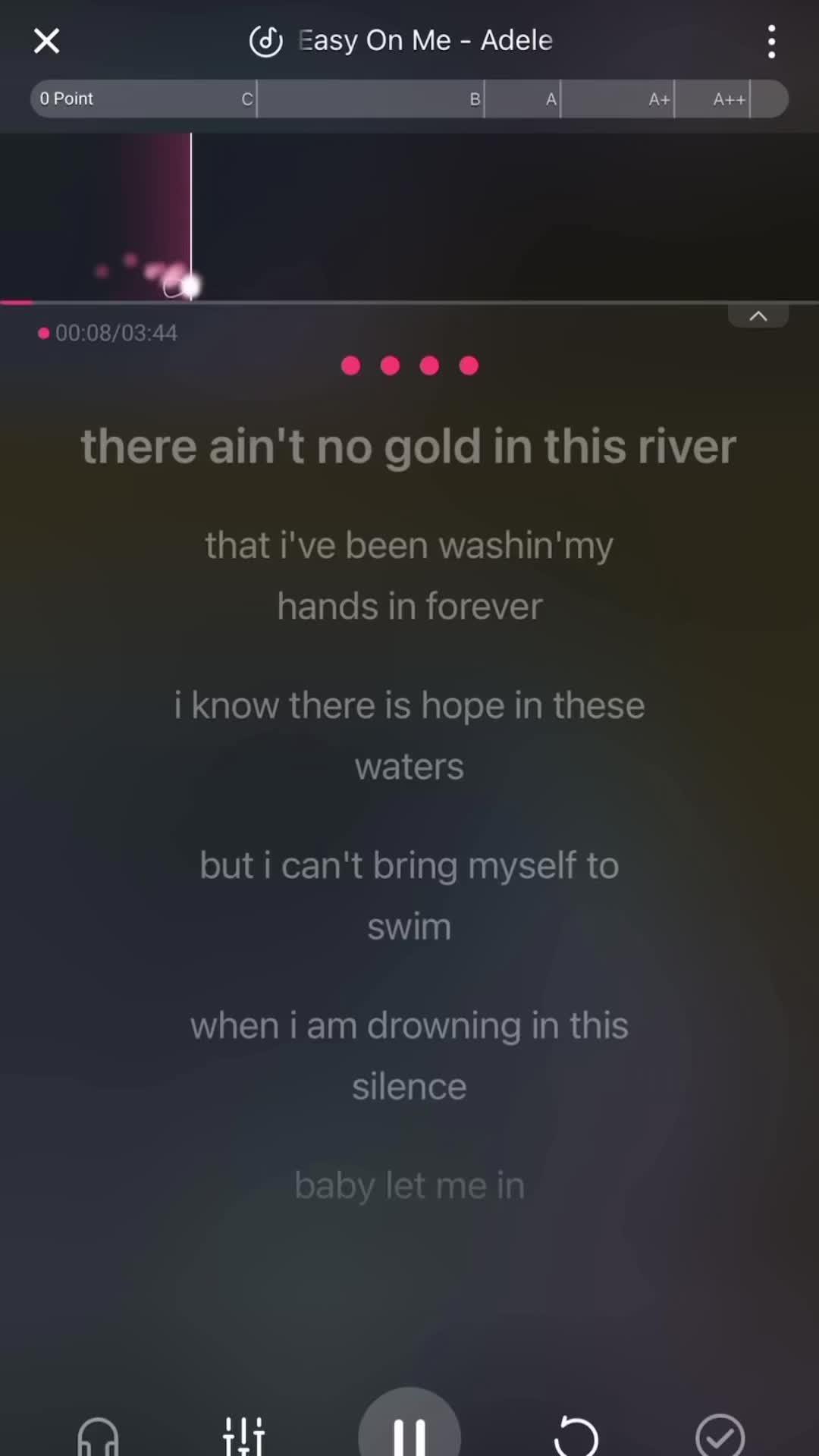This screenshot has width=819, height=1456.
Task: Restart the song from beginning
Action: (x=576, y=1436)
